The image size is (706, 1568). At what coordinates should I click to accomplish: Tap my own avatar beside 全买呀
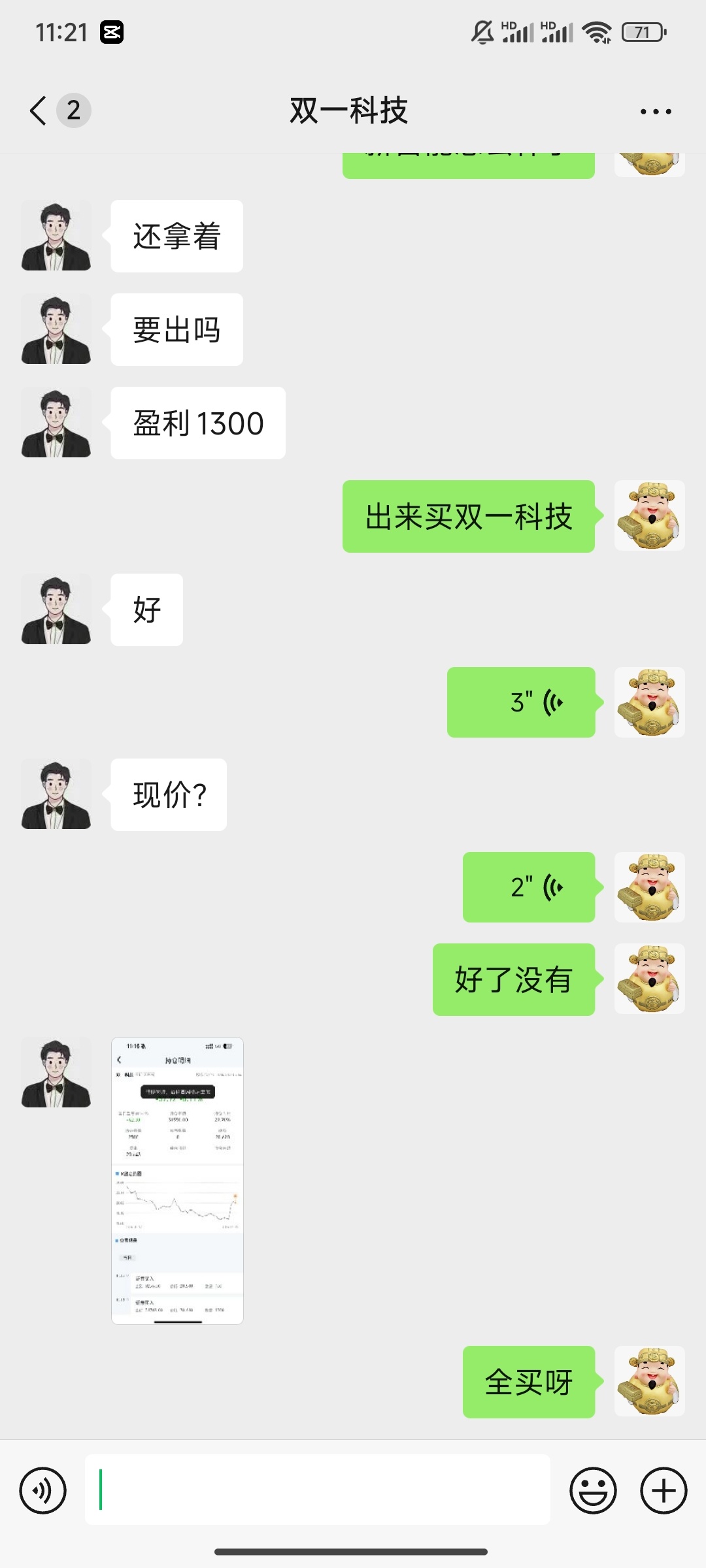[650, 1381]
